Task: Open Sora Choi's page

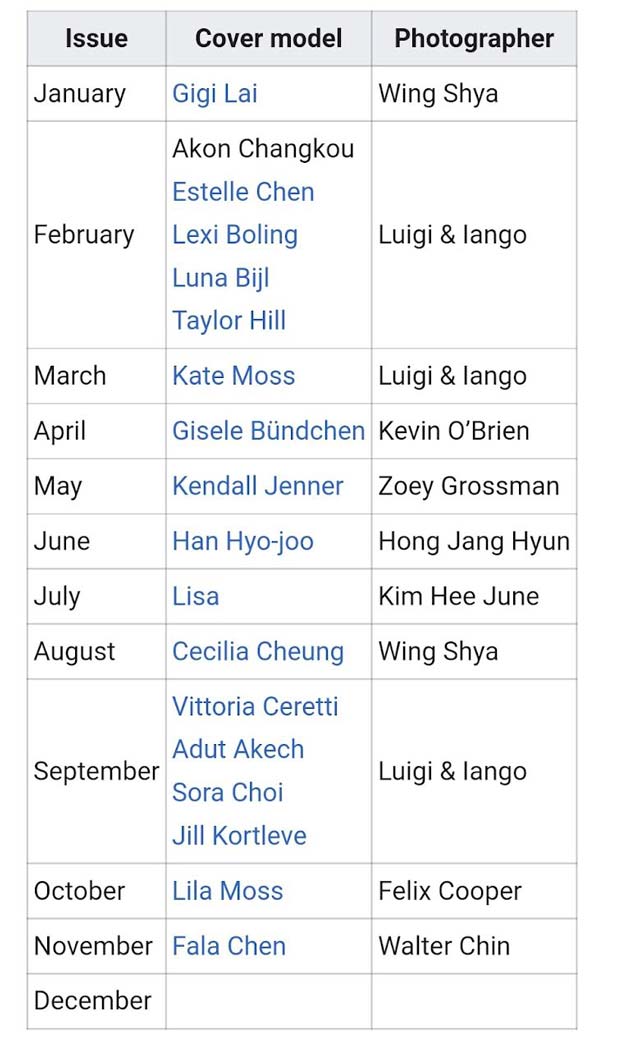Action: click(227, 792)
